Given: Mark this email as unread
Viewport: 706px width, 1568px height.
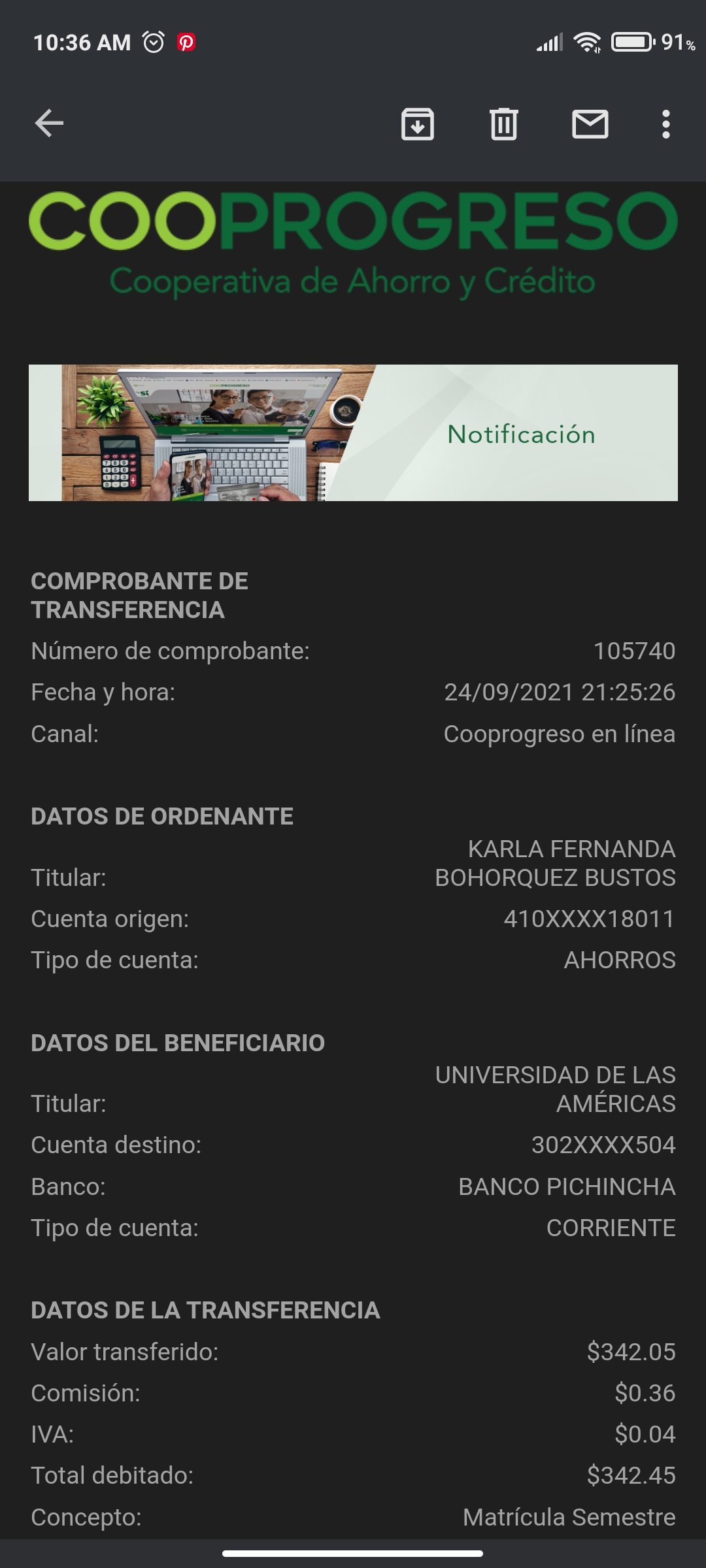Looking at the screenshot, I should (x=590, y=124).
